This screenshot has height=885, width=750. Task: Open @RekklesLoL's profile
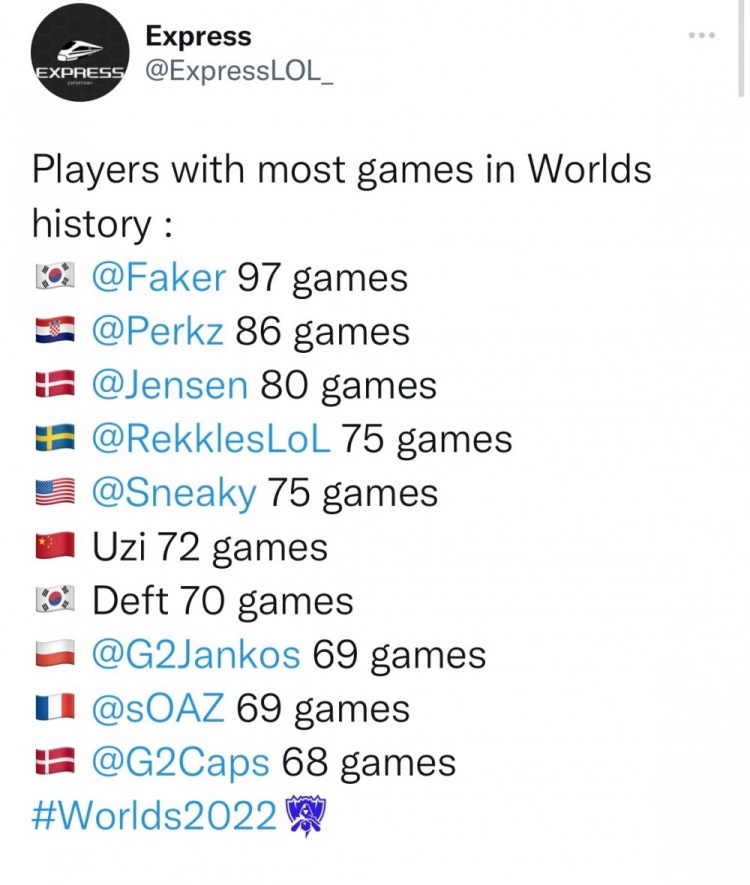[210, 440]
